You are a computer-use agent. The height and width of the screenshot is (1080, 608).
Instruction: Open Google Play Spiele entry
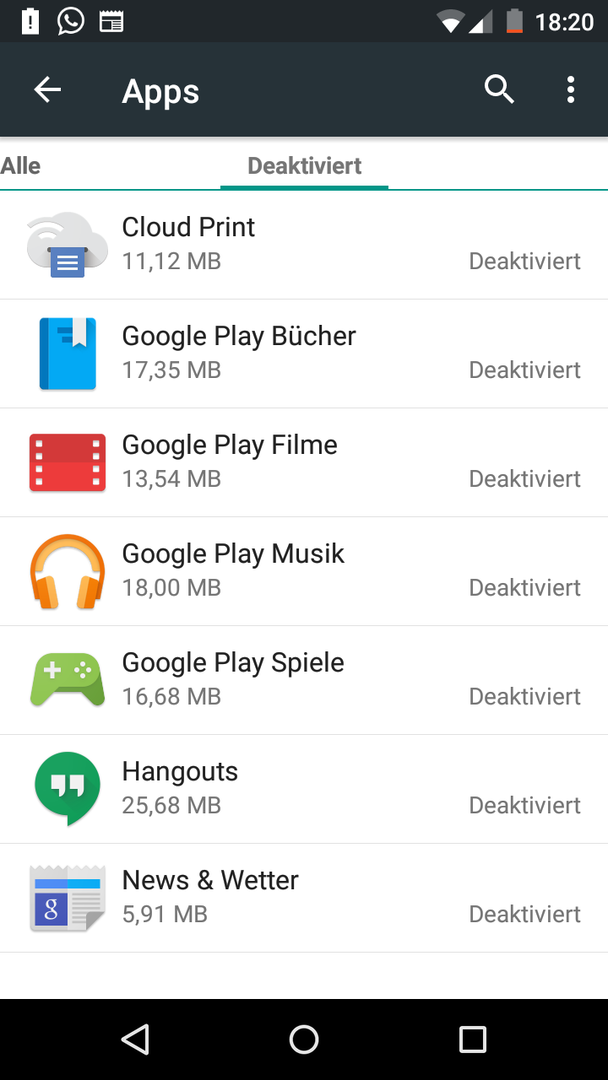pyautogui.click(x=304, y=680)
